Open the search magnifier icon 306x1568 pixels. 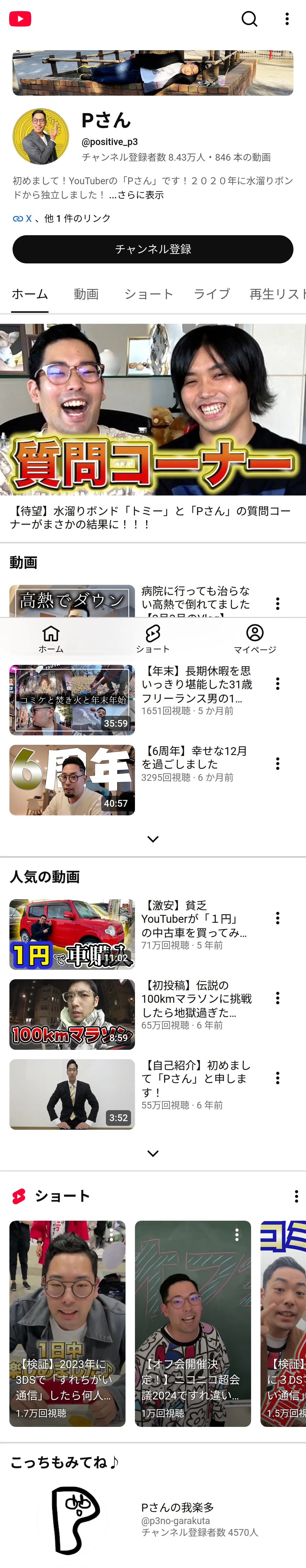click(249, 19)
